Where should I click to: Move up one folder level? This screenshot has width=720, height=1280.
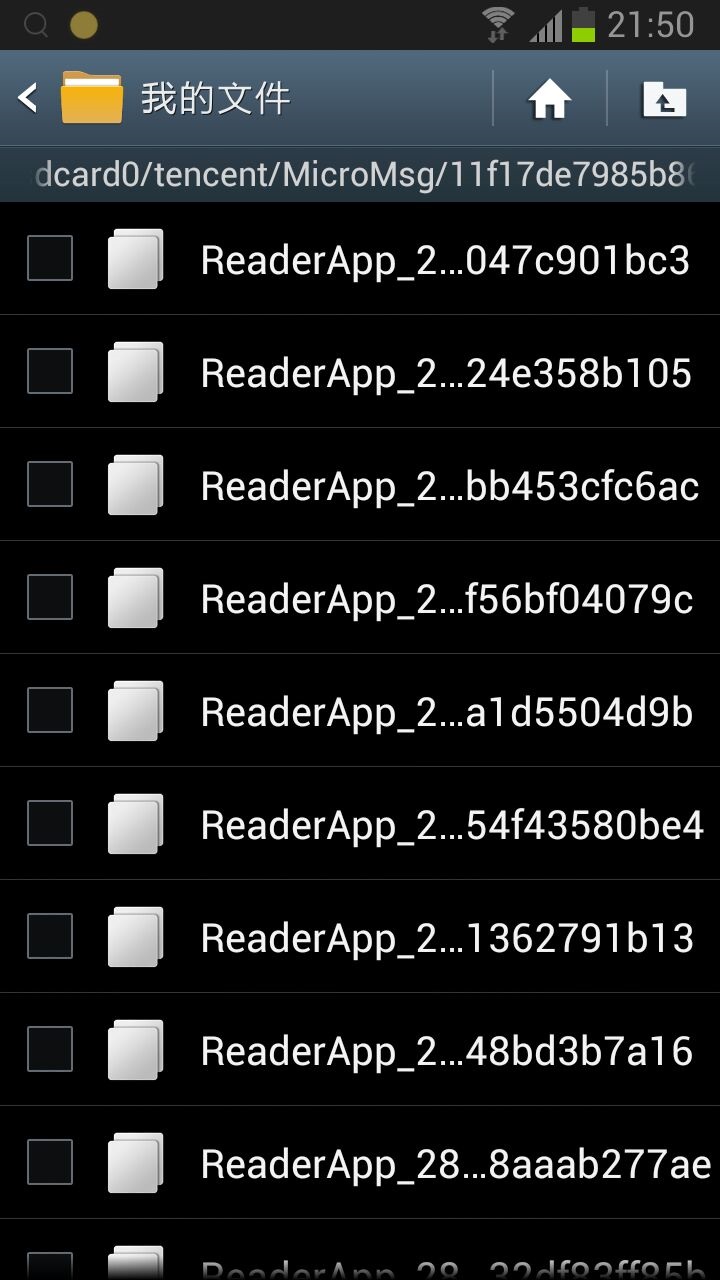click(x=664, y=99)
